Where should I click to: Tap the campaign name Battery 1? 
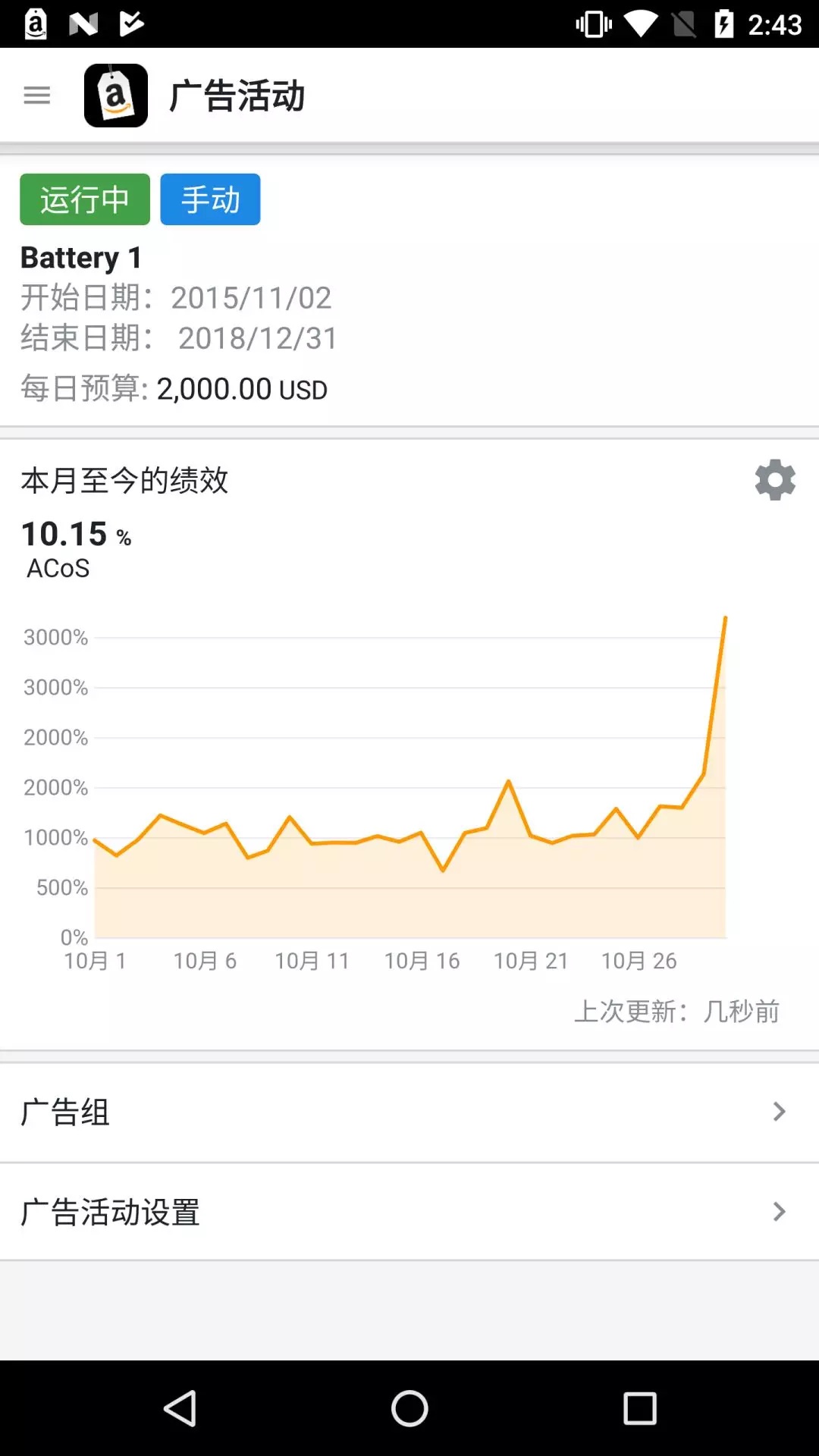(81, 257)
